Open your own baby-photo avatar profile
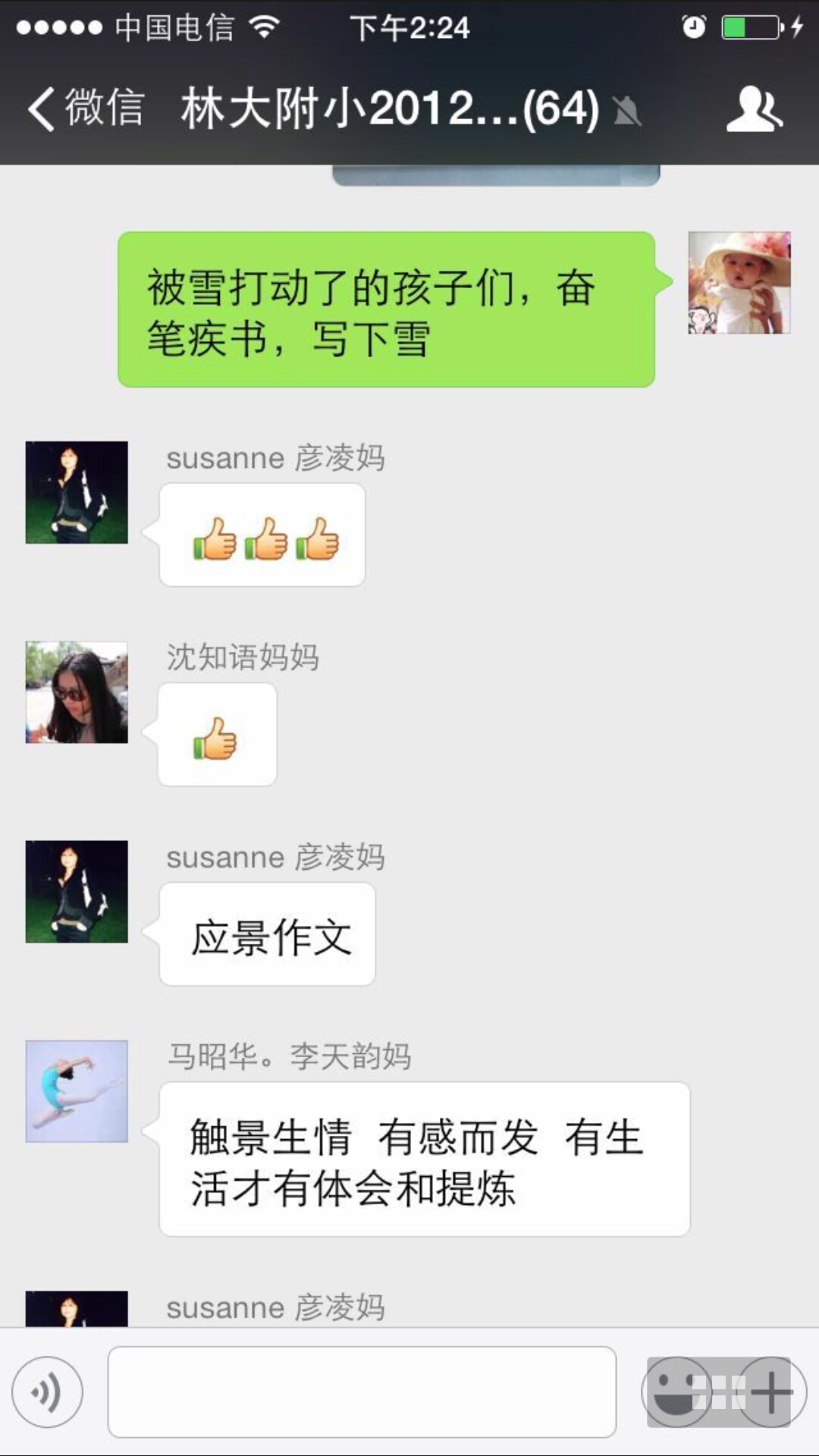 click(x=739, y=283)
